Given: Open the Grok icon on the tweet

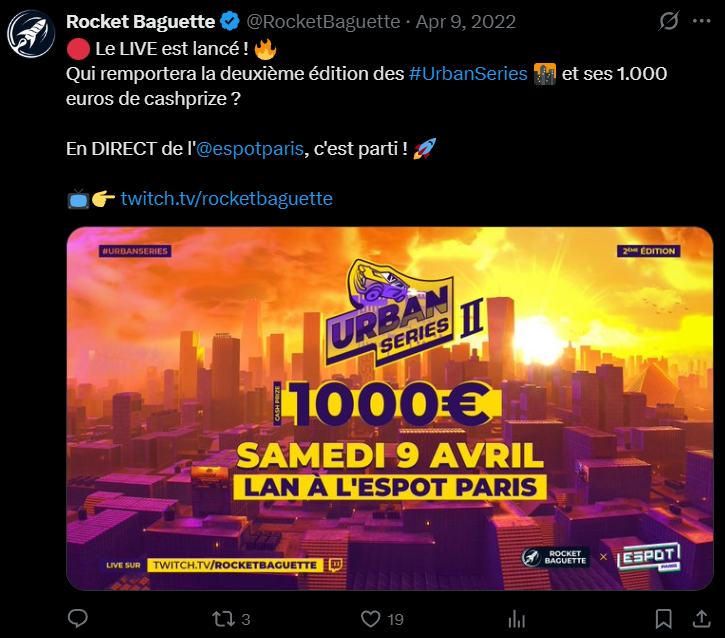Looking at the screenshot, I should coord(669,21).
